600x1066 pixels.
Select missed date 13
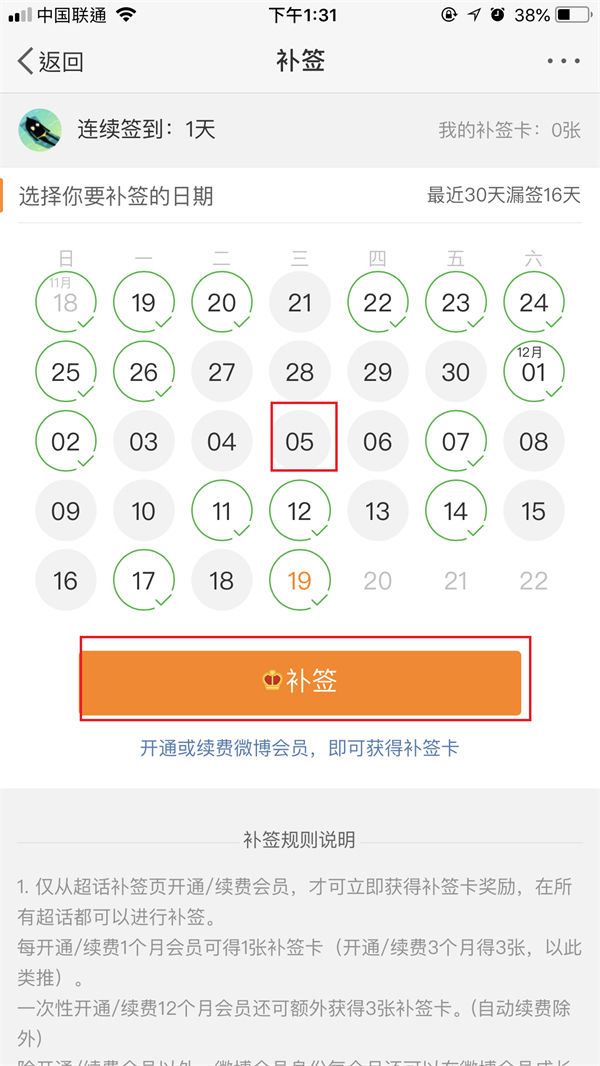pos(378,512)
